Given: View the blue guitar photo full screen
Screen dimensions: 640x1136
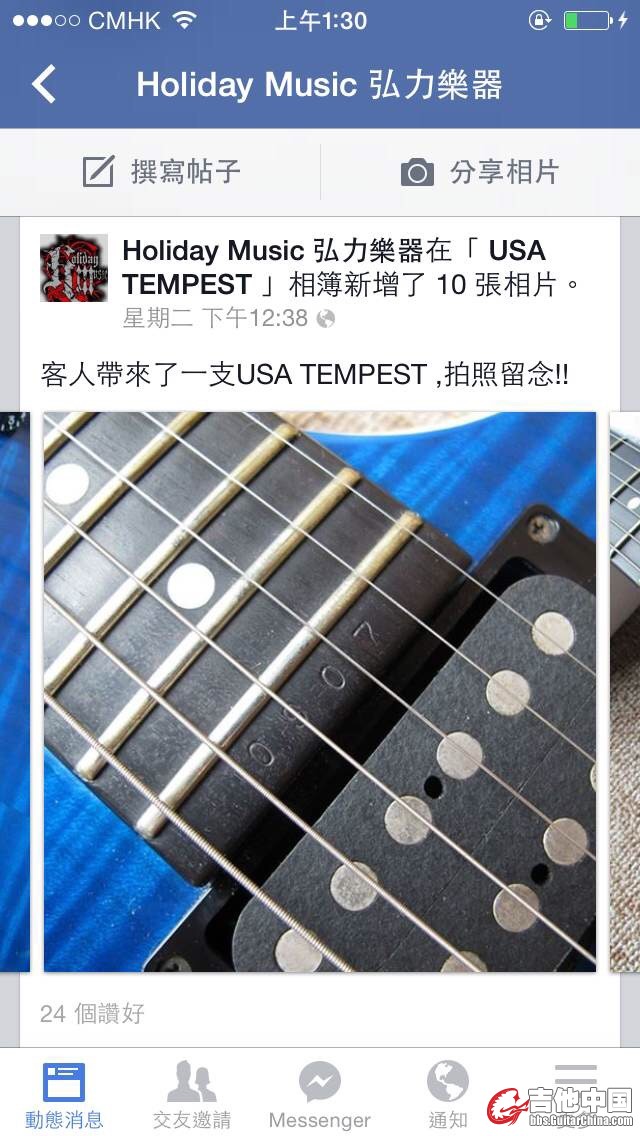Looking at the screenshot, I should (319, 691).
